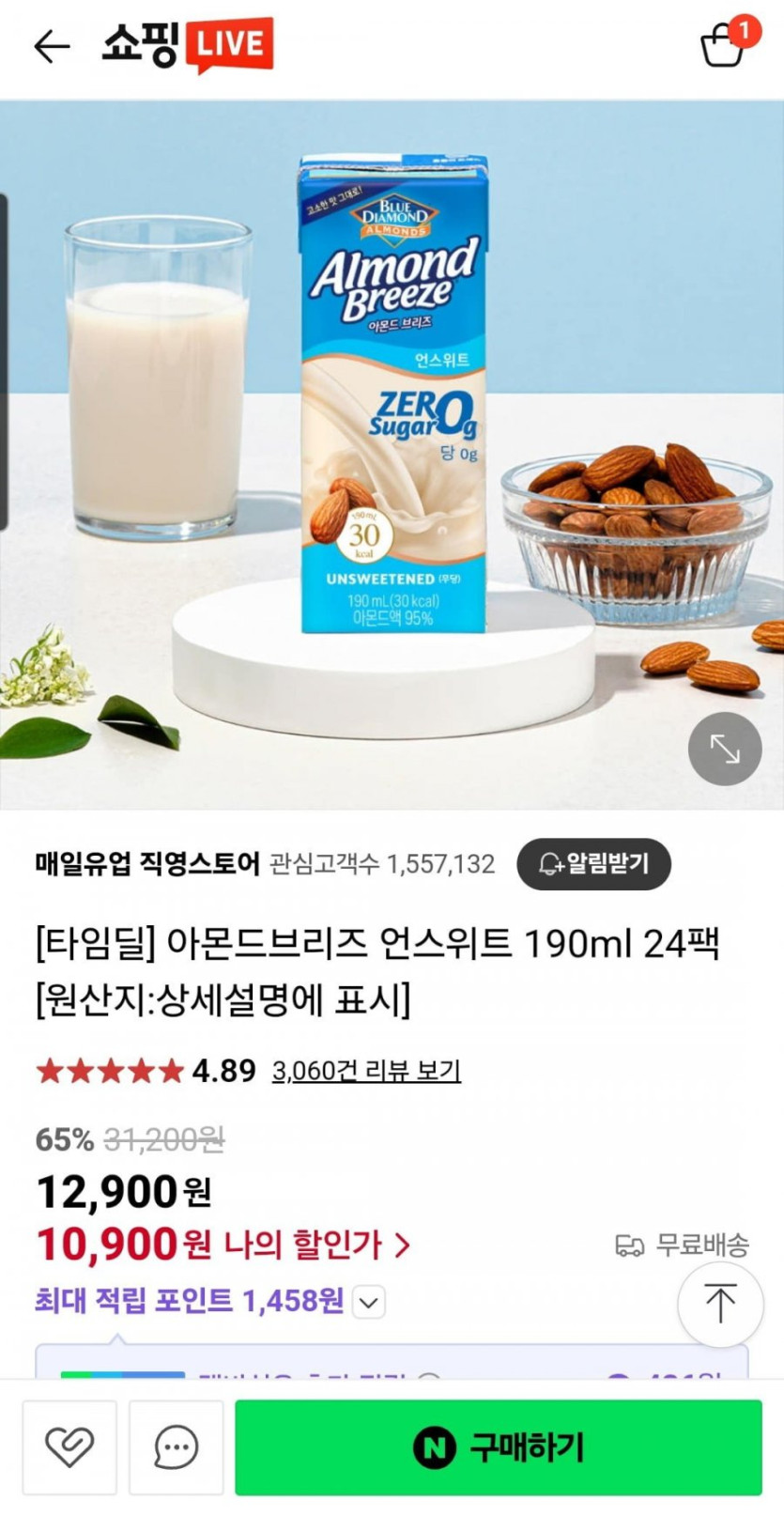784x1516 pixels.
Task: Open 3,060건 리뷰 보기 reviews link
Action: 366,1070
